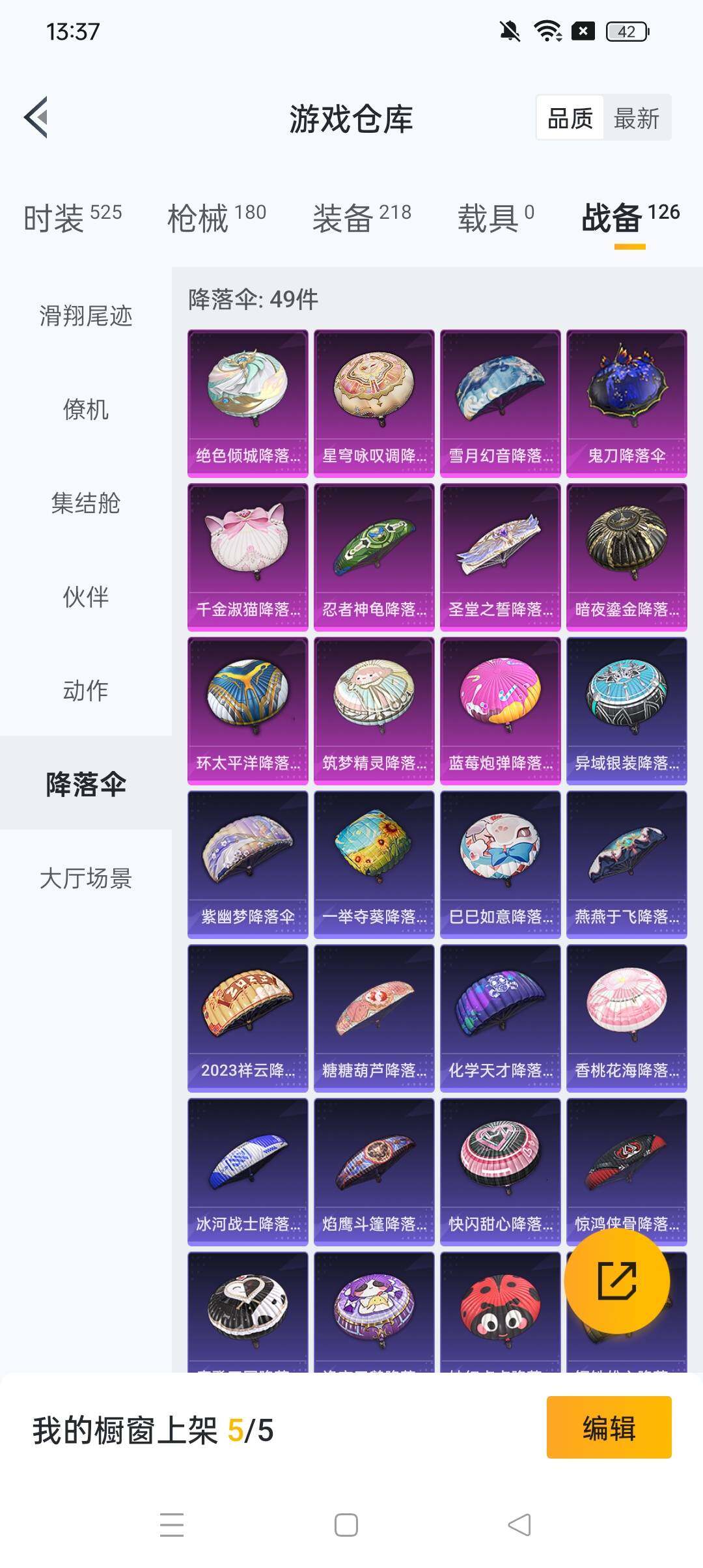
Task: Select the 千金淑猫 parachute
Action: point(247,557)
